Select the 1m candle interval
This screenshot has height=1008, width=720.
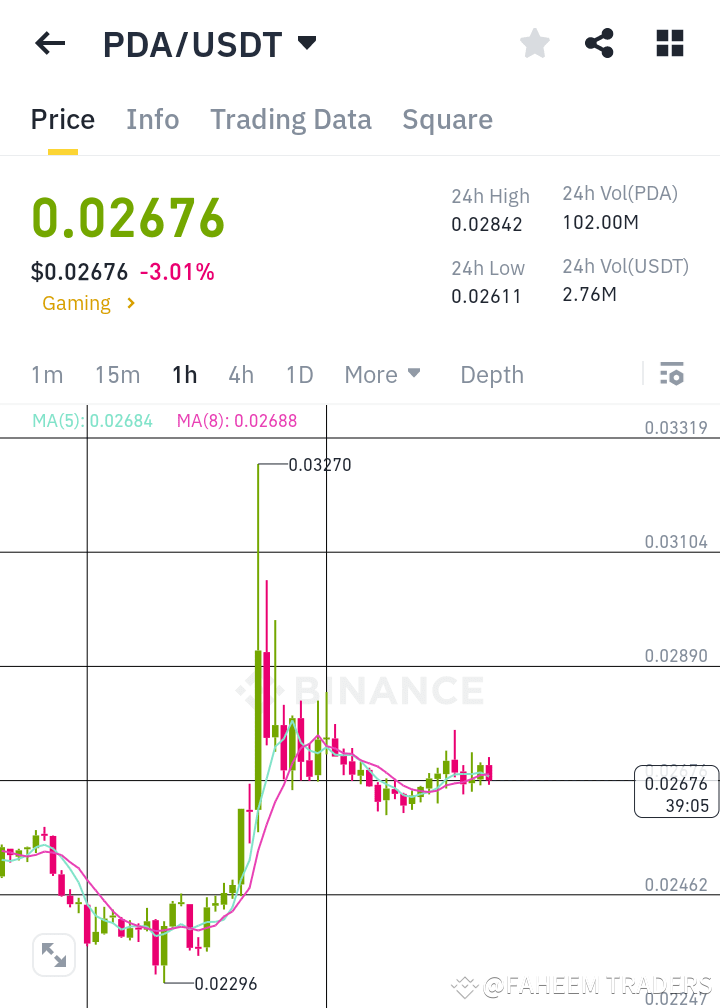(47, 374)
